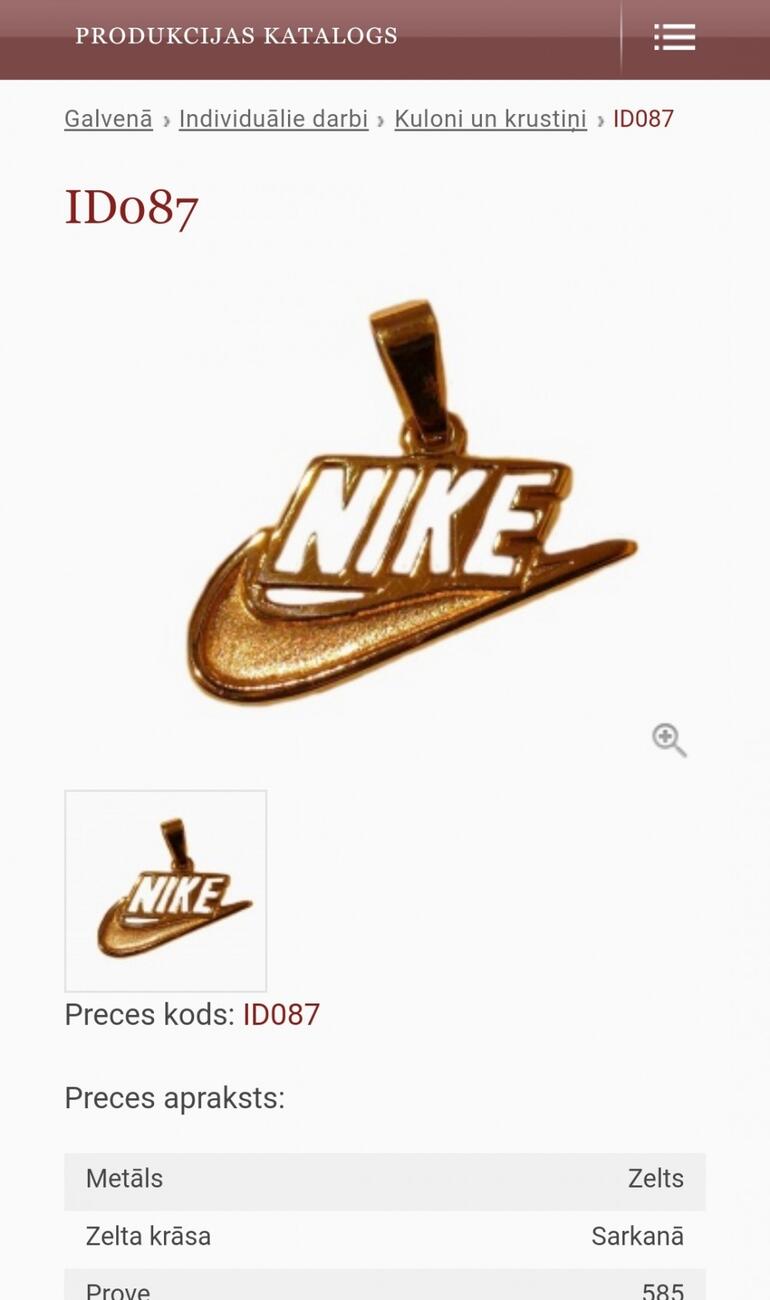The height and width of the screenshot is (1300, 770).
Task: Tap the magnifier zoom icon
Action: (669, 741)
